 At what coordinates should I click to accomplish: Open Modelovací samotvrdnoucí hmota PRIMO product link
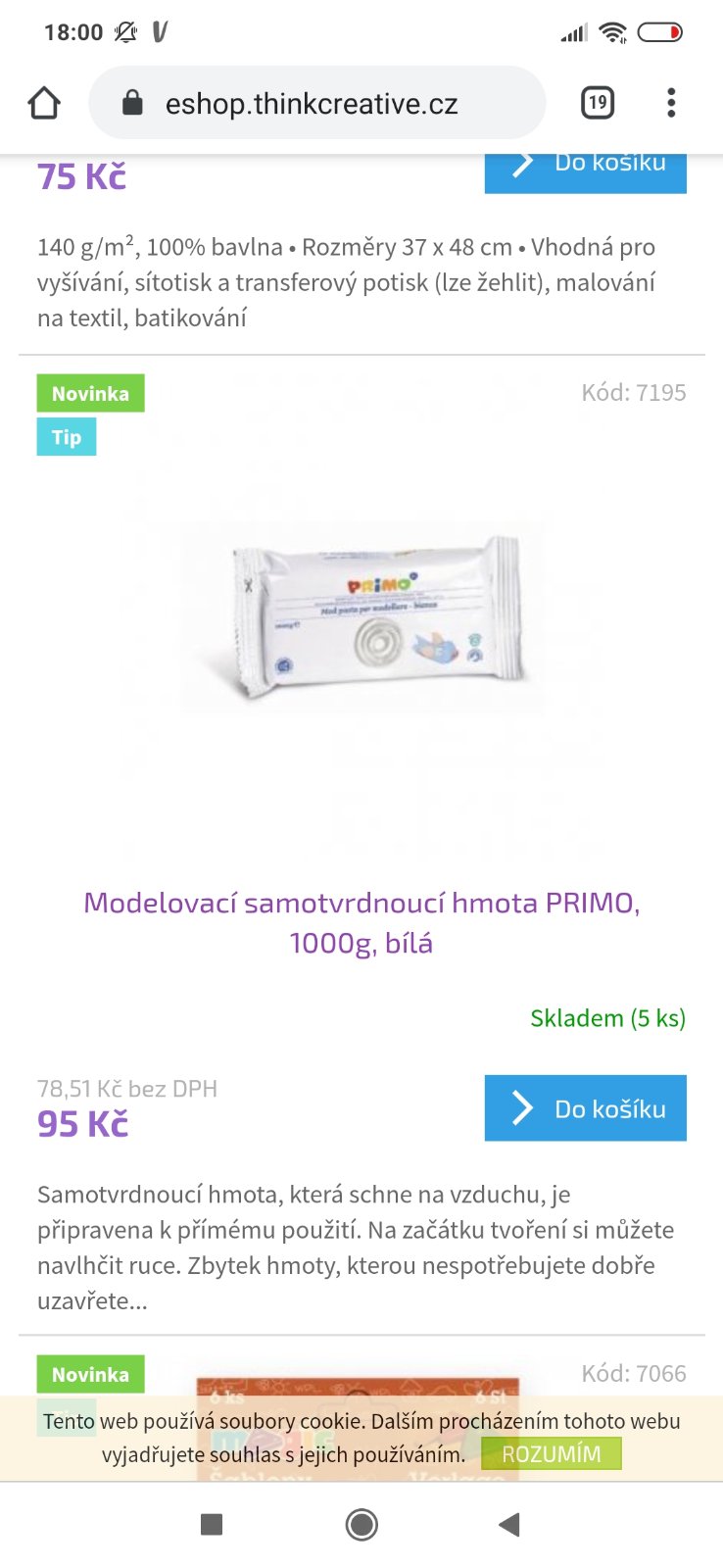pyautogui.click(x=361, y=922)
